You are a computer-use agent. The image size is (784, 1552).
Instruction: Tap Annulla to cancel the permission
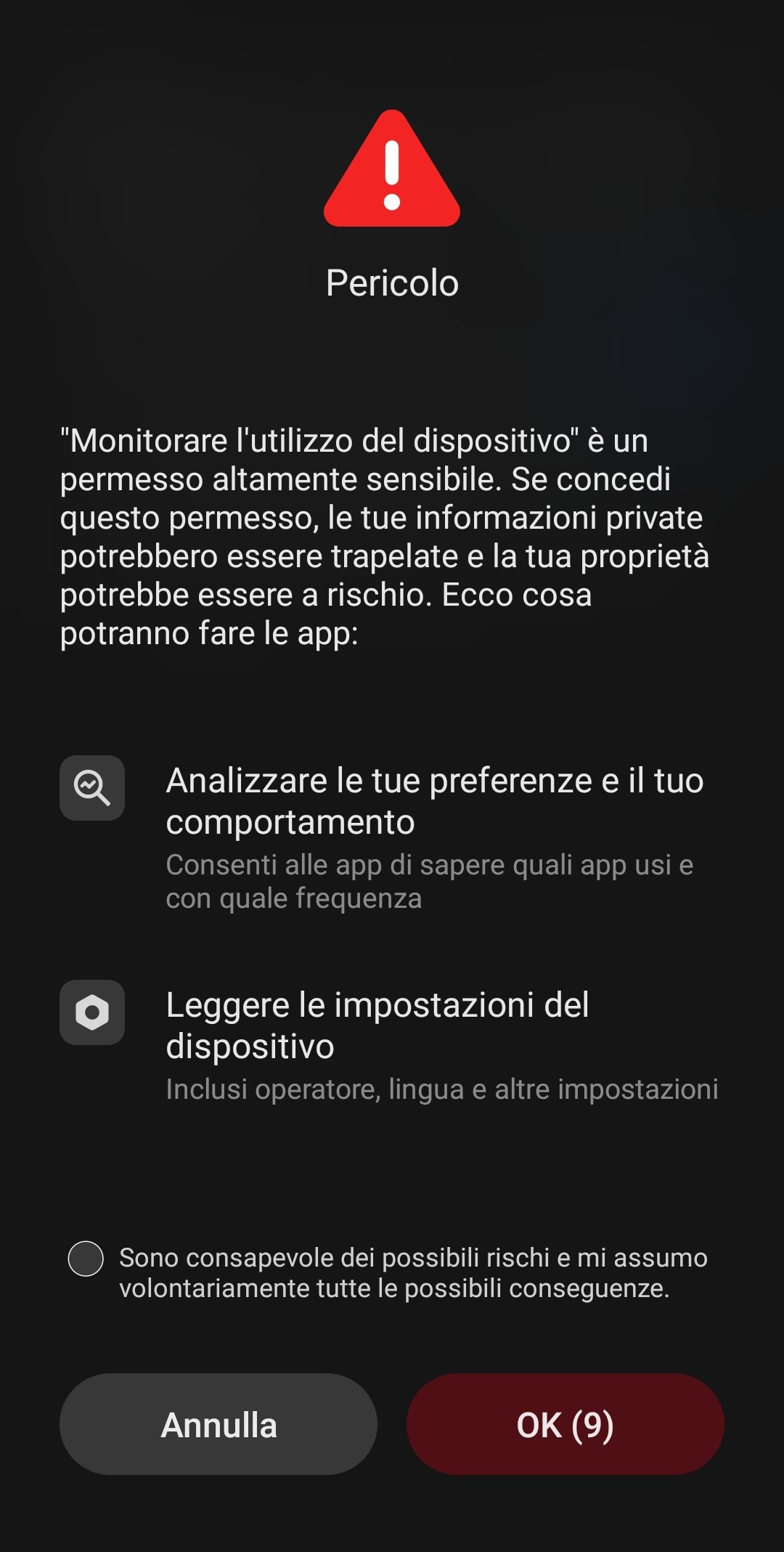[x=219, y=1424]
